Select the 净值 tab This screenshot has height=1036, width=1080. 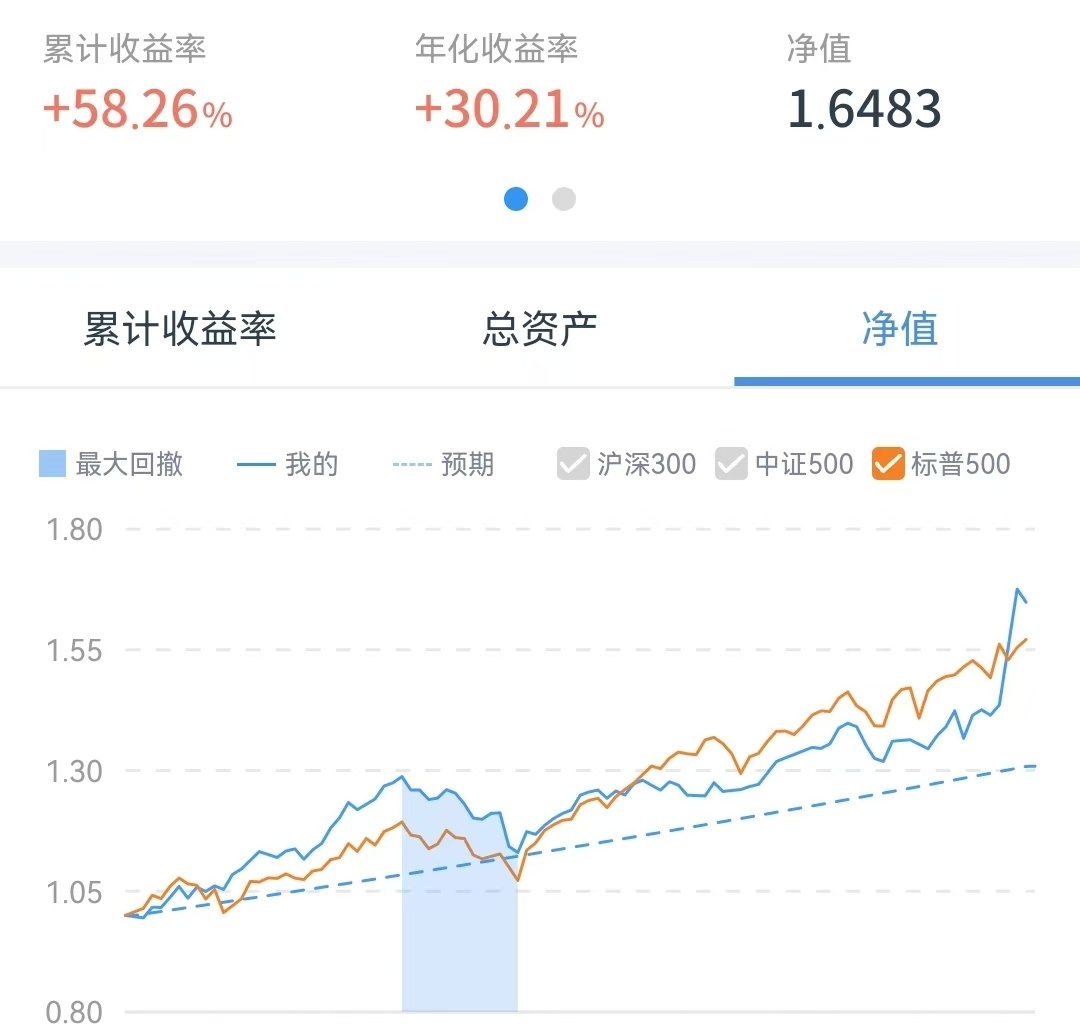[900, 329]
